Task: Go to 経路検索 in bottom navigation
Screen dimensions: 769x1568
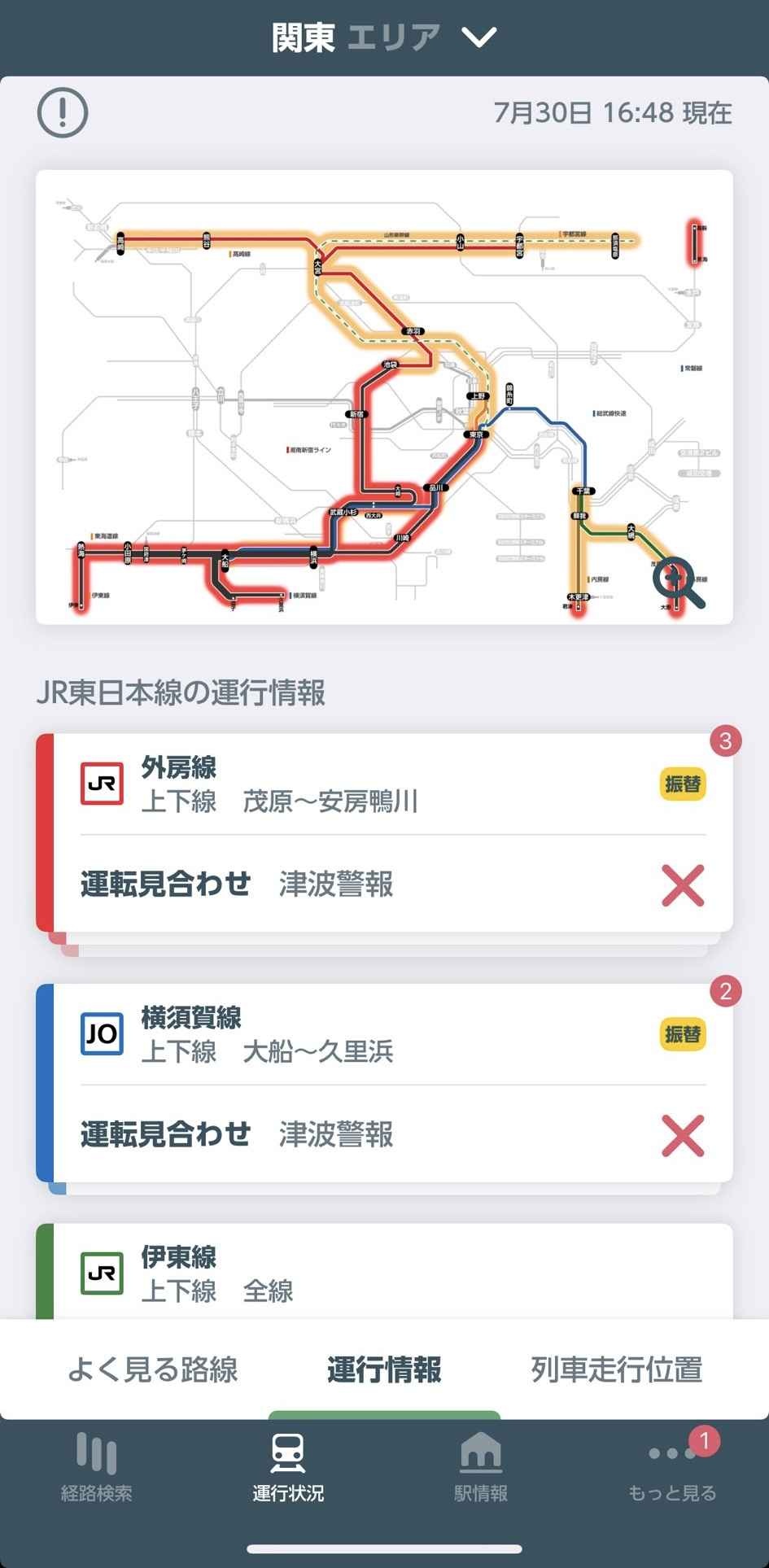Action: click(96, 1469)
